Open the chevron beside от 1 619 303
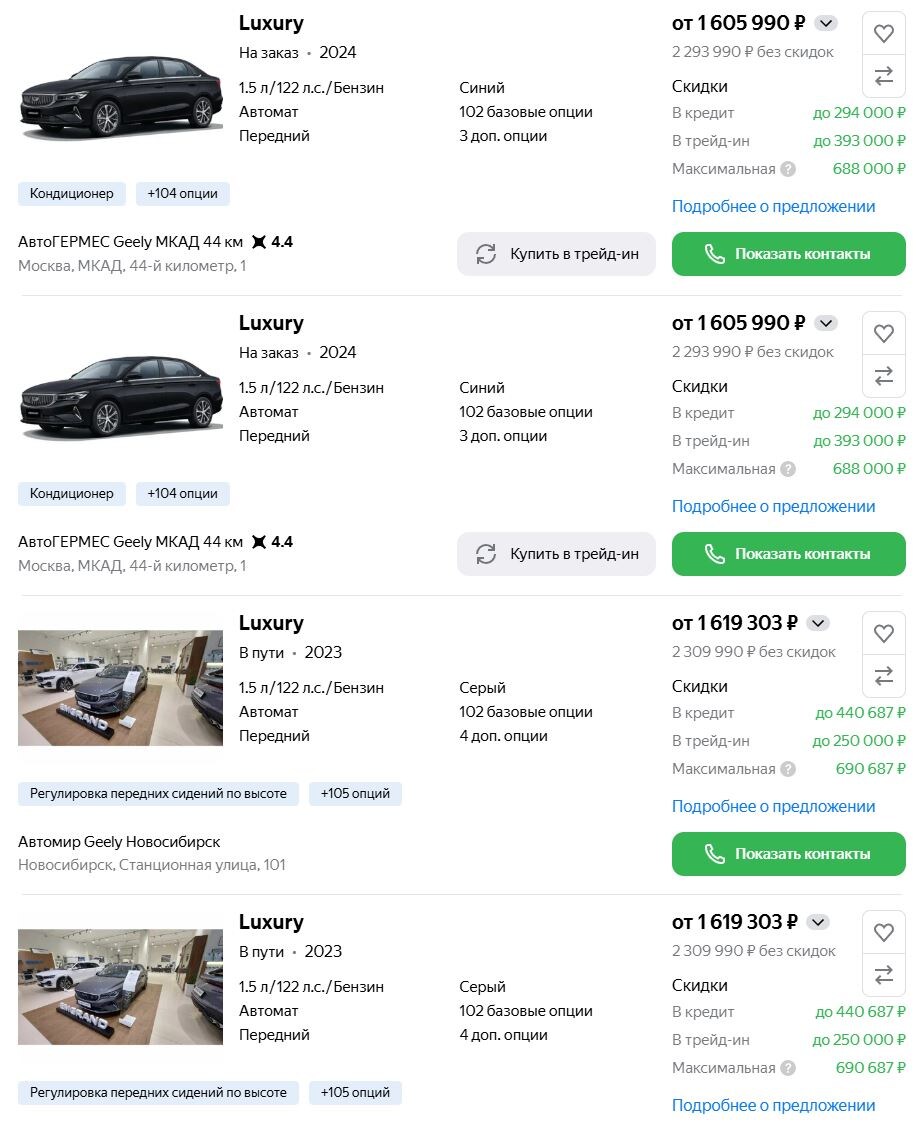The width and height of the screenshot is (920, 1124). point(817,622)
